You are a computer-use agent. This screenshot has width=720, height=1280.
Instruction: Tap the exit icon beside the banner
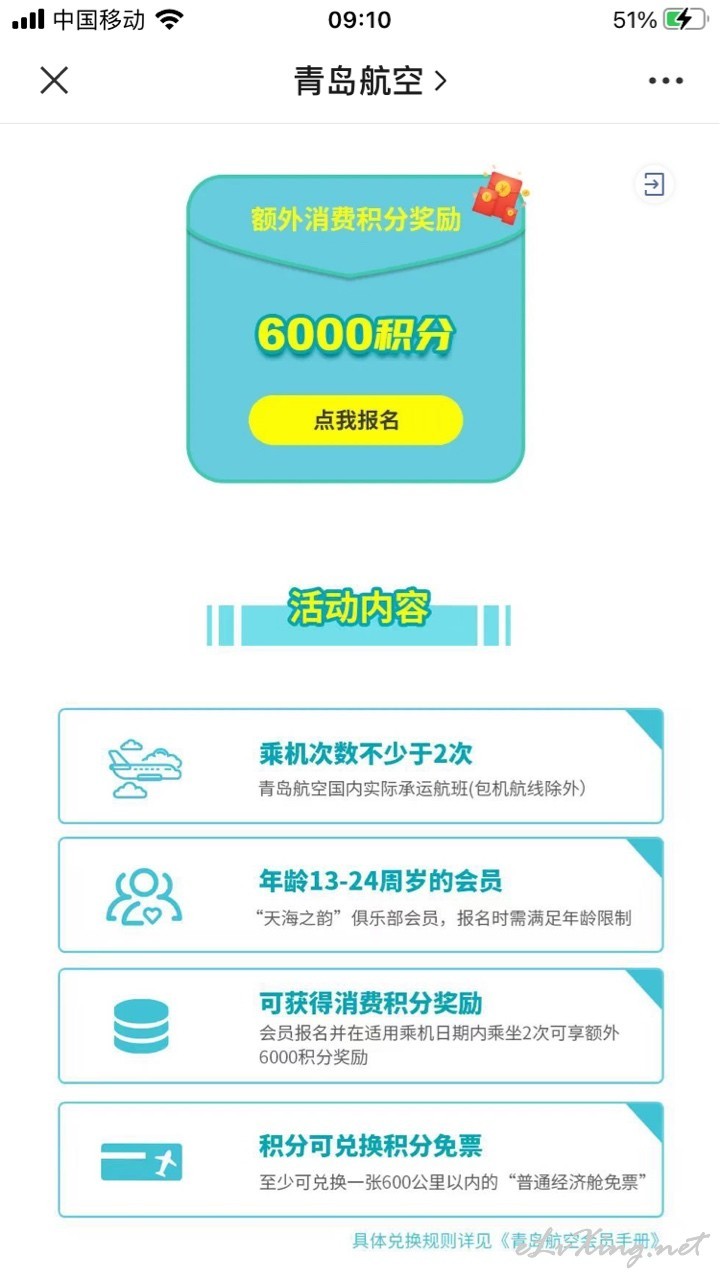[x=654, y=184]
